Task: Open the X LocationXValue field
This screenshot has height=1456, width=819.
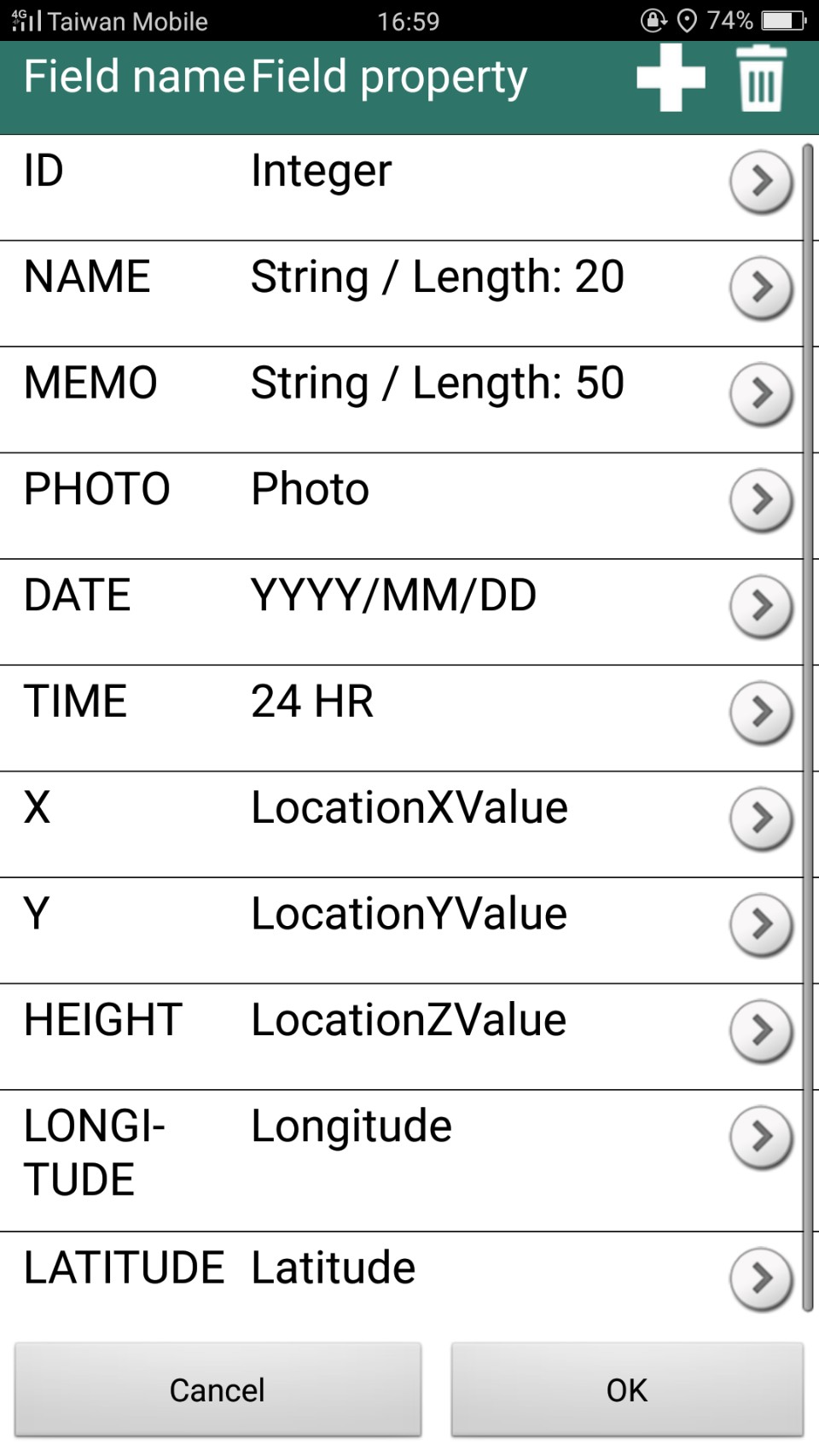Action: pos(401,824)
